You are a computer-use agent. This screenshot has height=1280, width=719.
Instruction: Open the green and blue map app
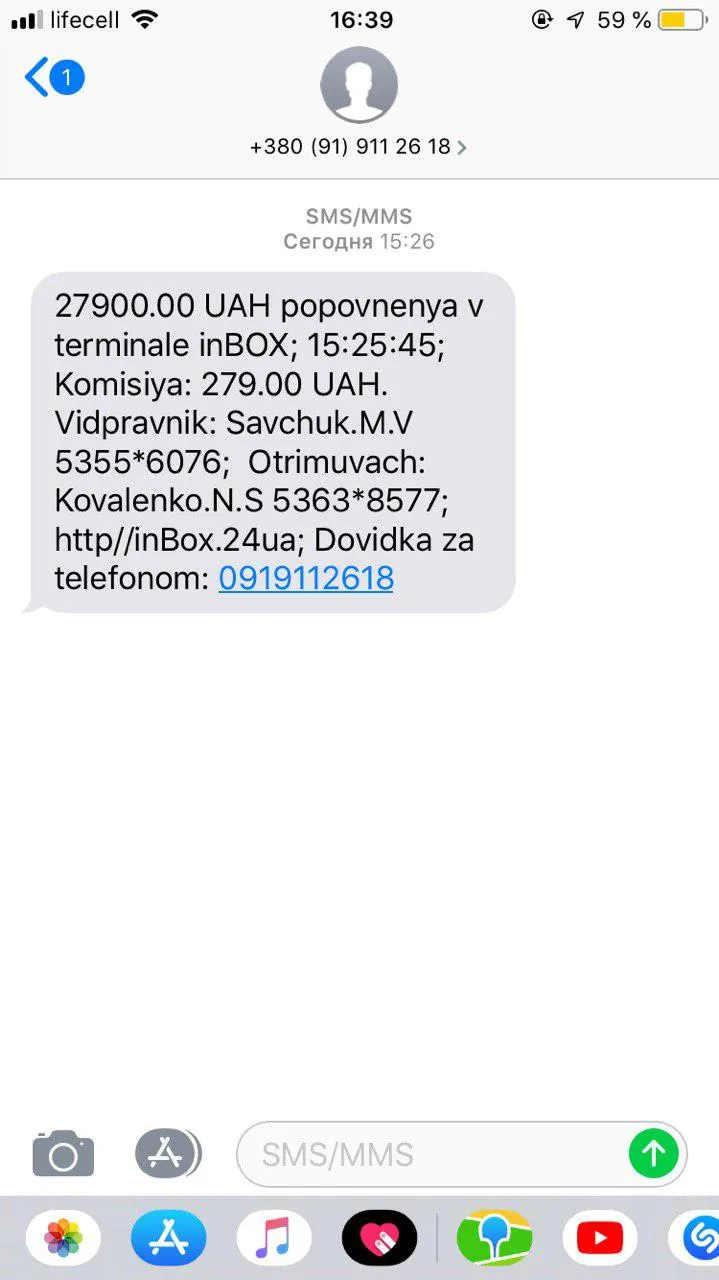click(494, 1238)
